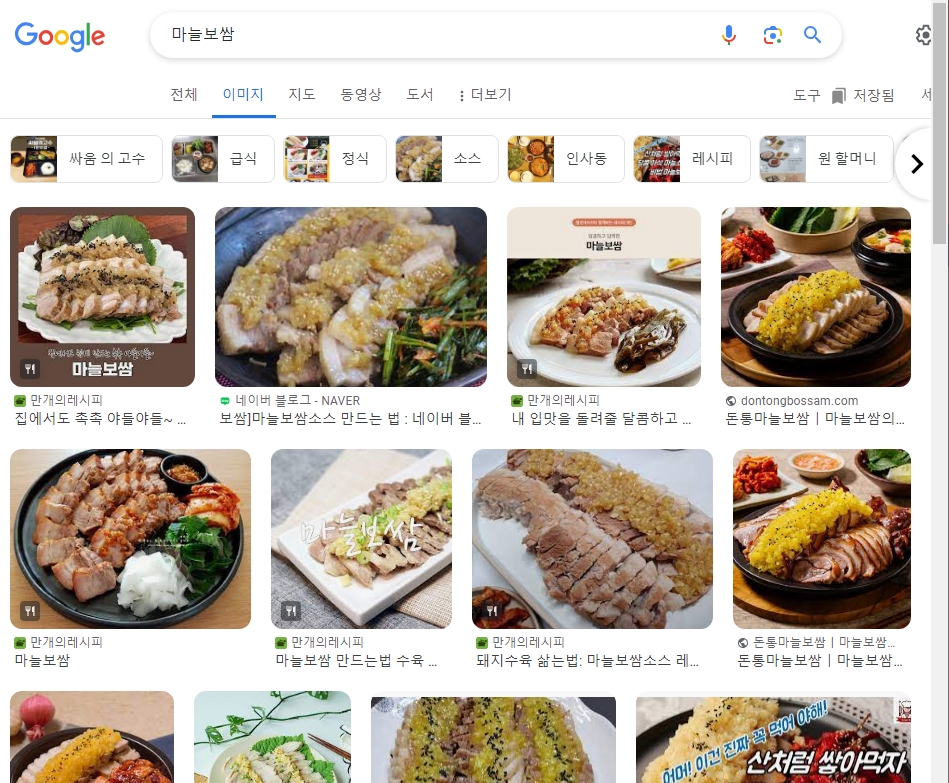Open the 네이버 블로그 마늘보쌈소스 image result
The width and height of the screenshot is (949, 783).
point(350,296)
